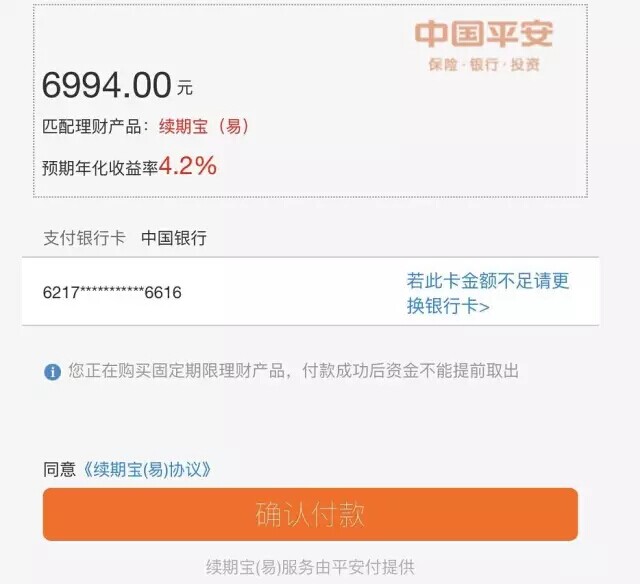Tap the 确认付款 button

tap(310, 515)
